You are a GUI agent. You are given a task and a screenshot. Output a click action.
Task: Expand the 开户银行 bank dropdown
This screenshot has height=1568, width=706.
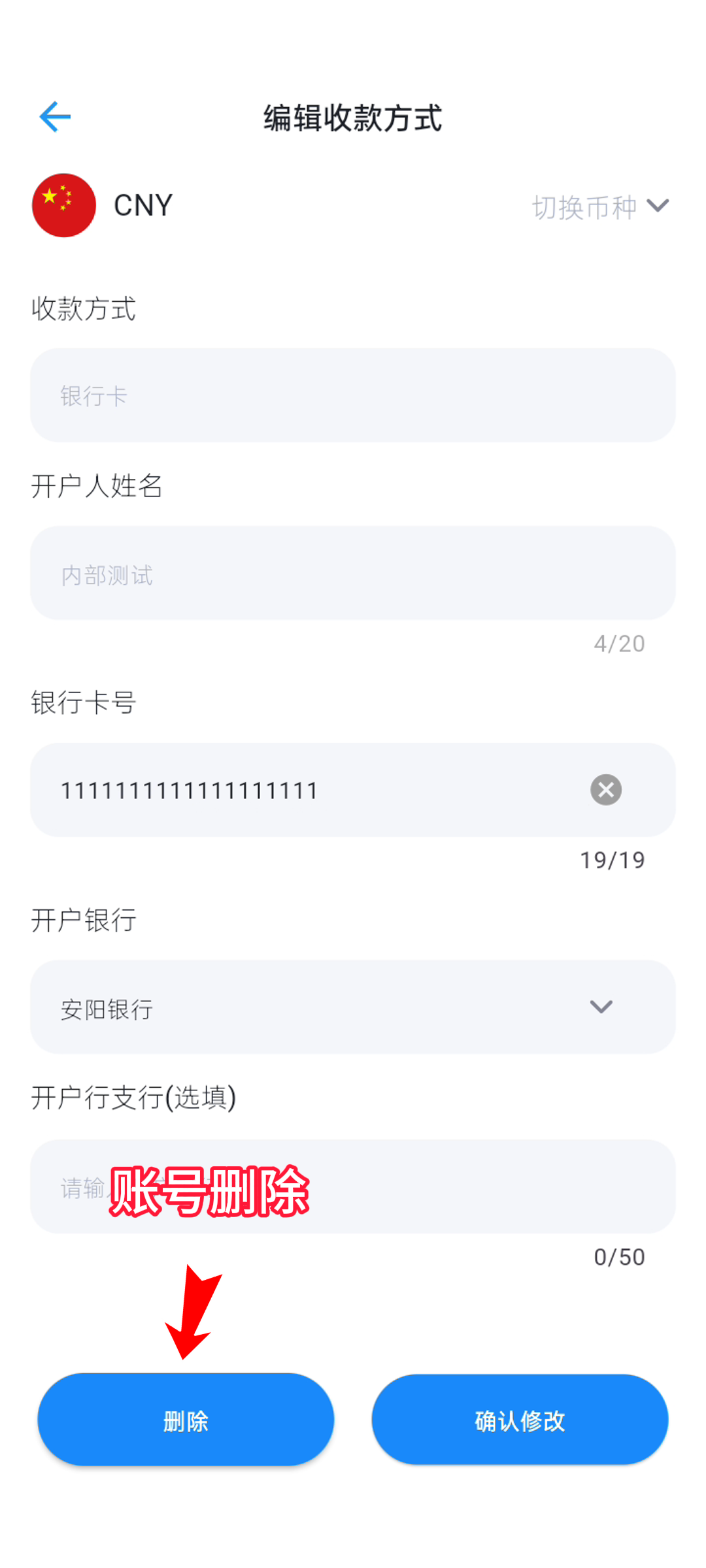pos(353,1007)
